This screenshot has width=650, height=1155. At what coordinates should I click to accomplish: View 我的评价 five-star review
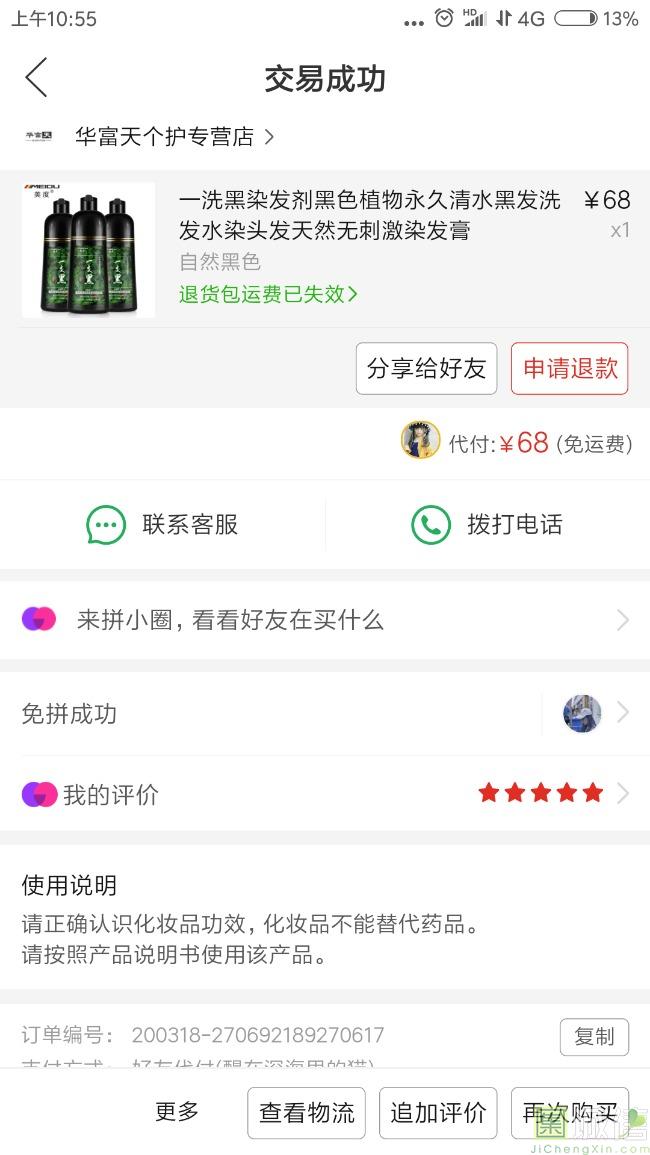[325, 794]
